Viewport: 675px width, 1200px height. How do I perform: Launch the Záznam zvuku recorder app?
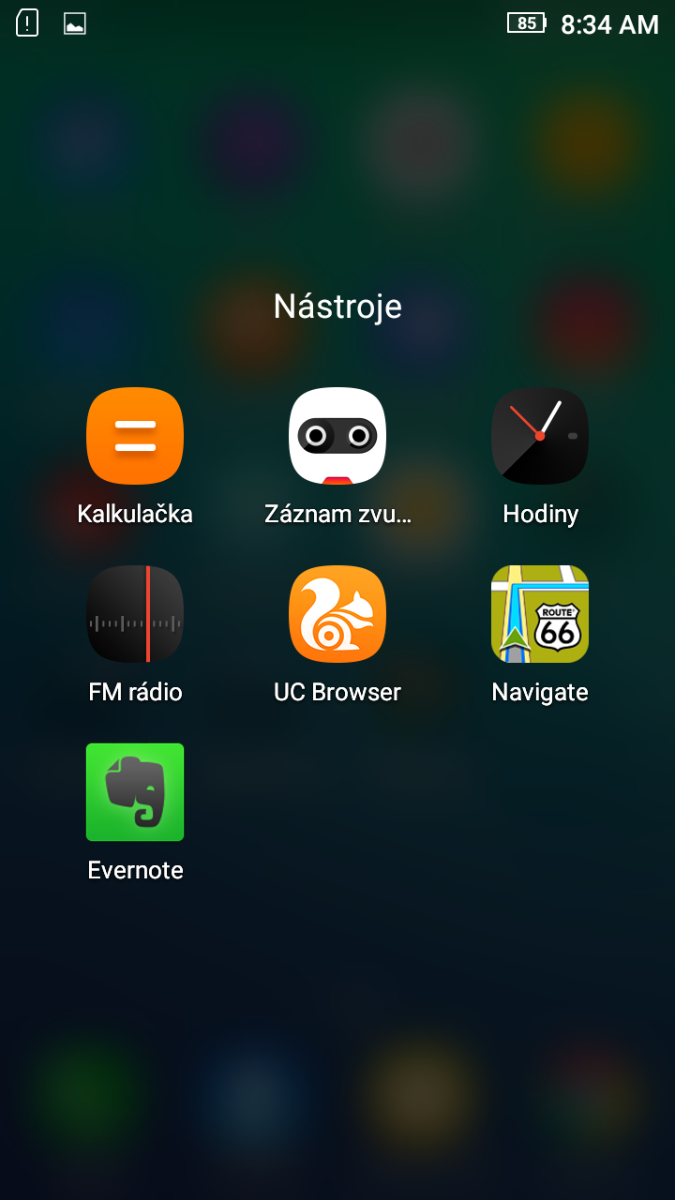pyautogui.click(x=337, y=437)
